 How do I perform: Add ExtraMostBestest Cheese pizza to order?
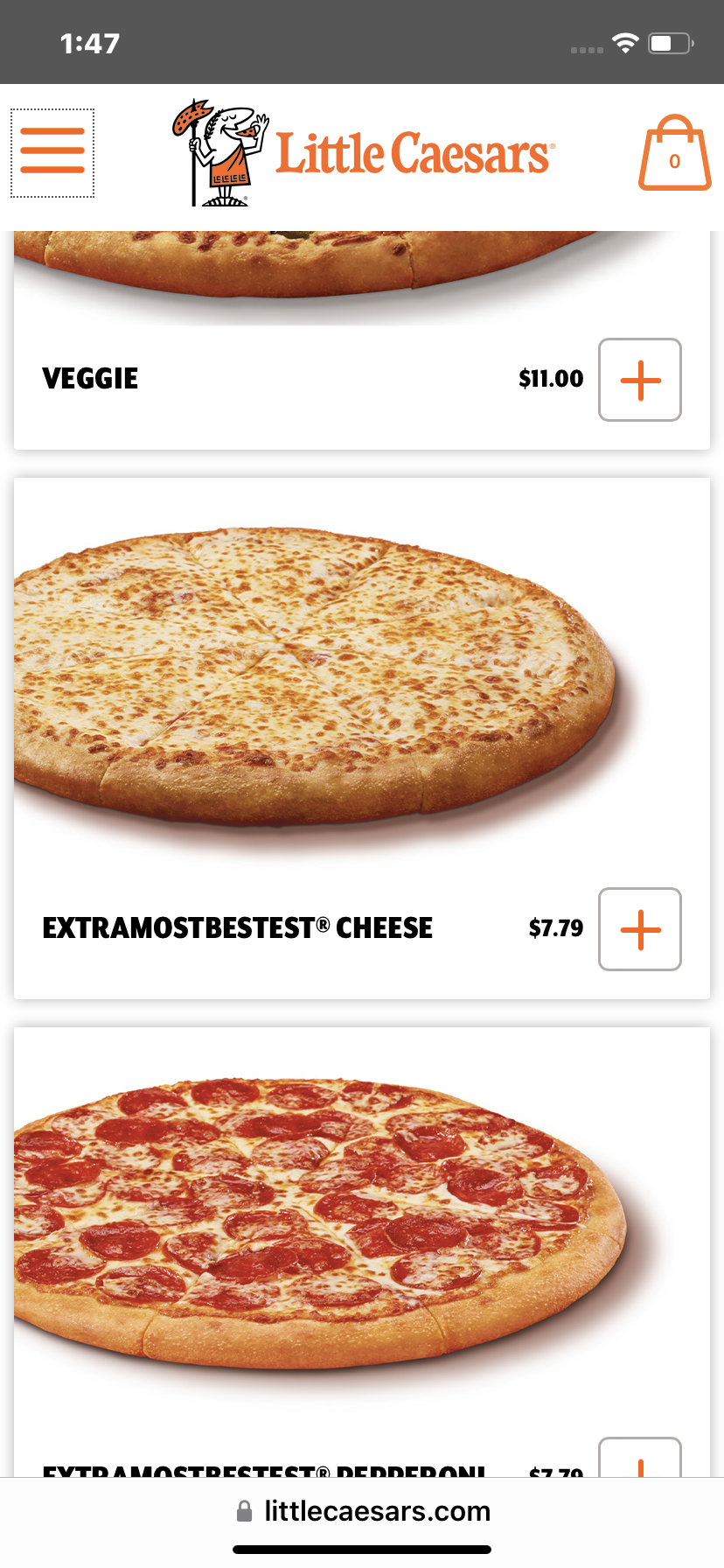pos(640,929)
